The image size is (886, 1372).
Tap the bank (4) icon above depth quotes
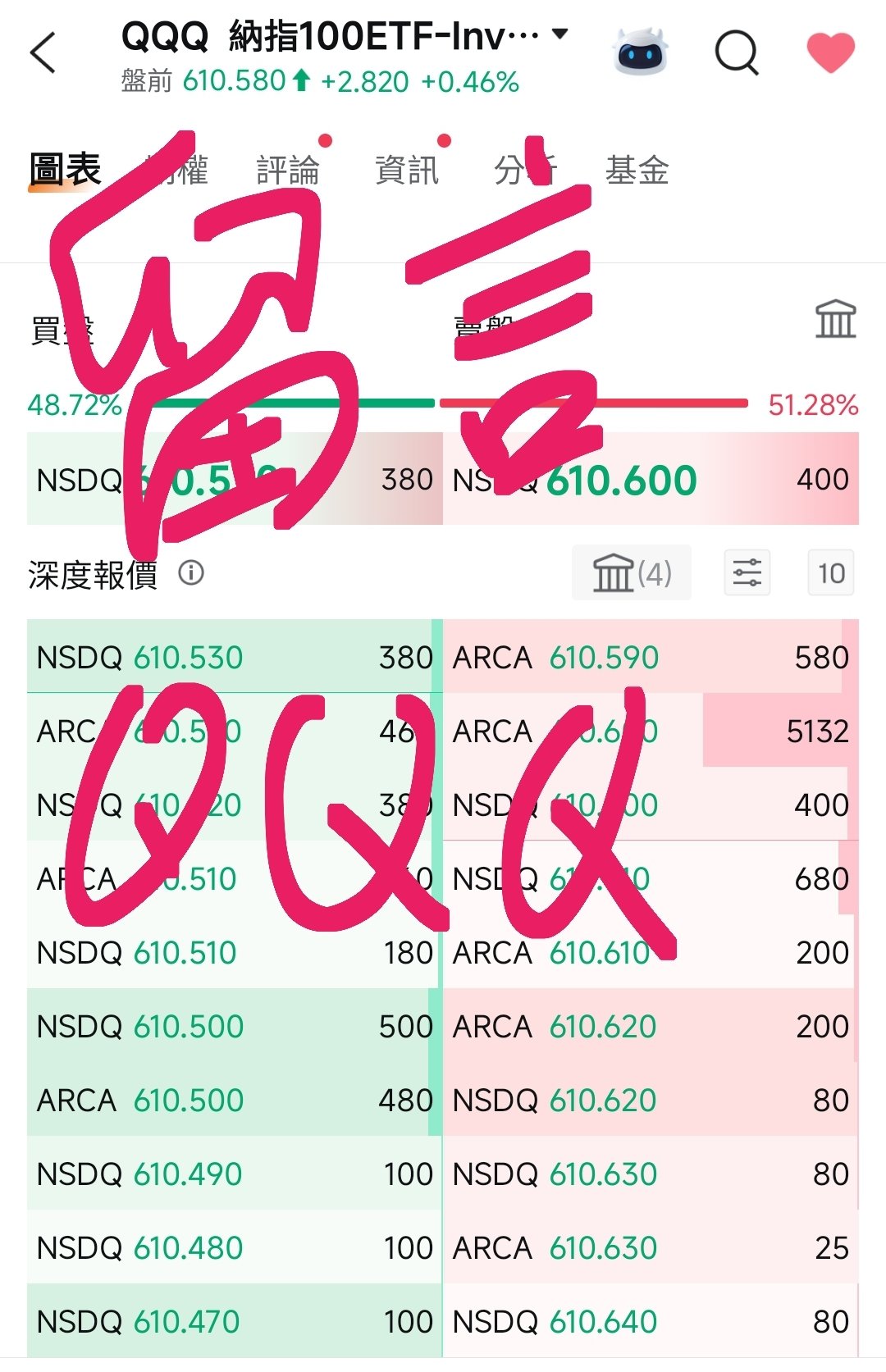coord(632,573)
